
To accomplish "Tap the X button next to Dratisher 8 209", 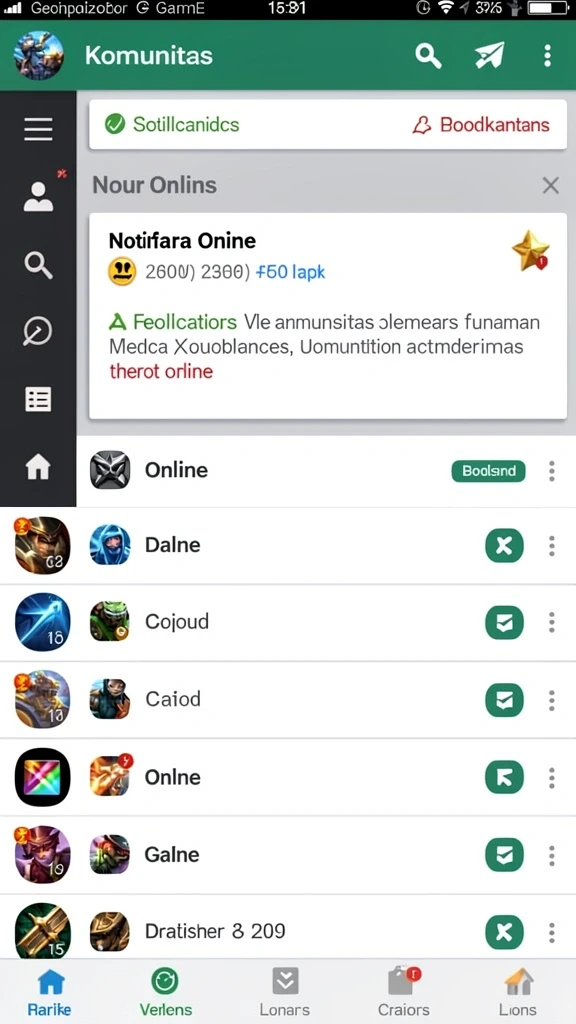I will 504,932.
